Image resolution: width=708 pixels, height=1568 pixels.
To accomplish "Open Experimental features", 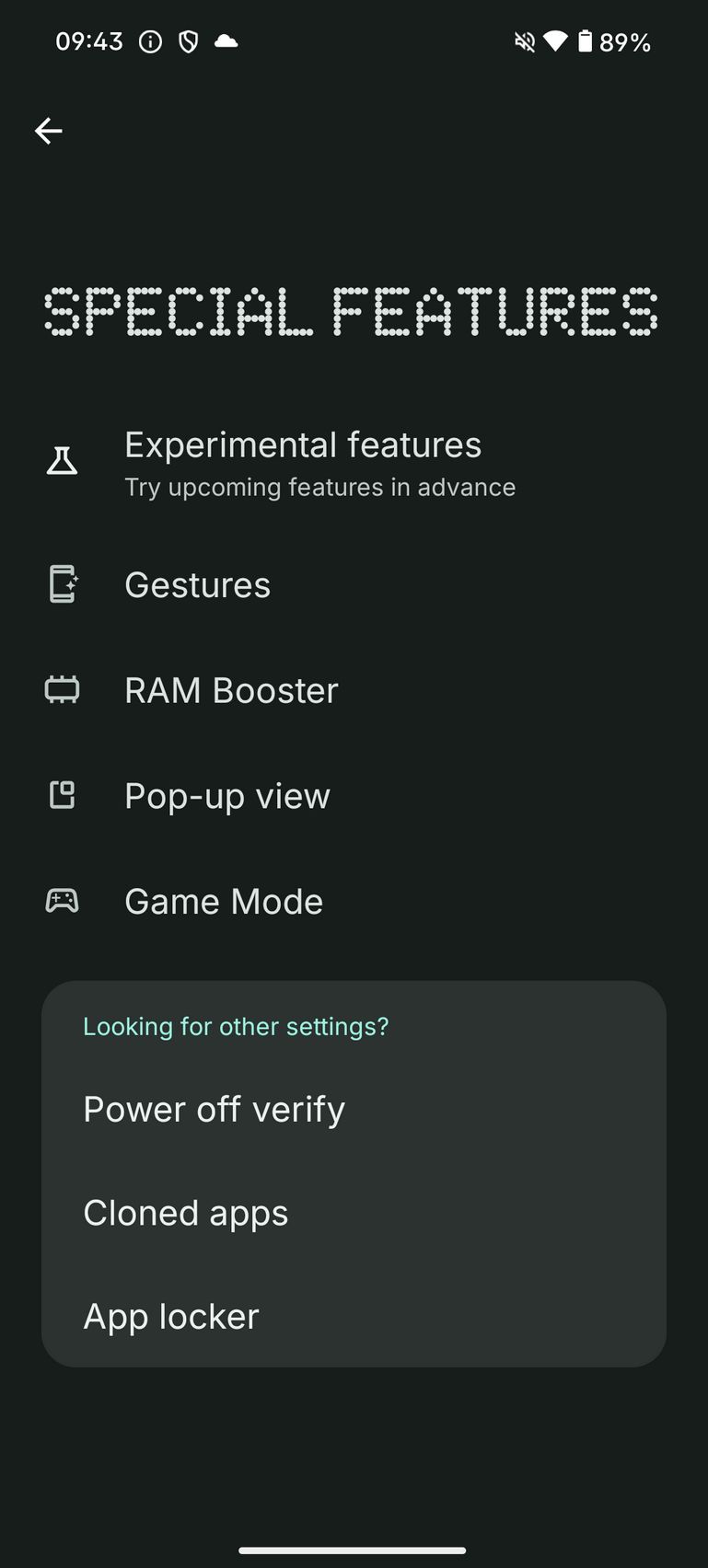I will 354,463.
